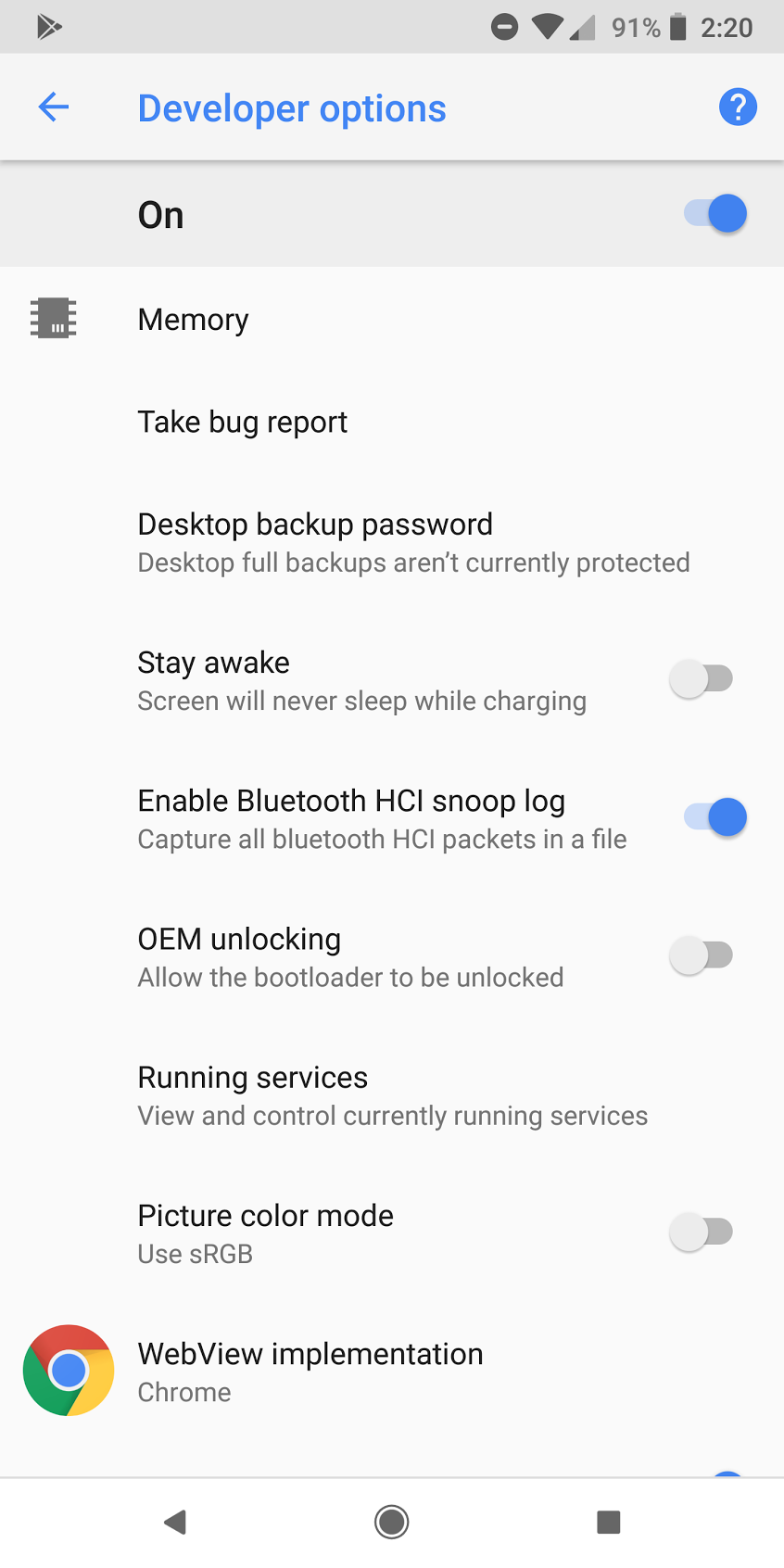
Task: Disable the Bluetooth HCI snoop log toggle
Action: click(x=714, y=816)
